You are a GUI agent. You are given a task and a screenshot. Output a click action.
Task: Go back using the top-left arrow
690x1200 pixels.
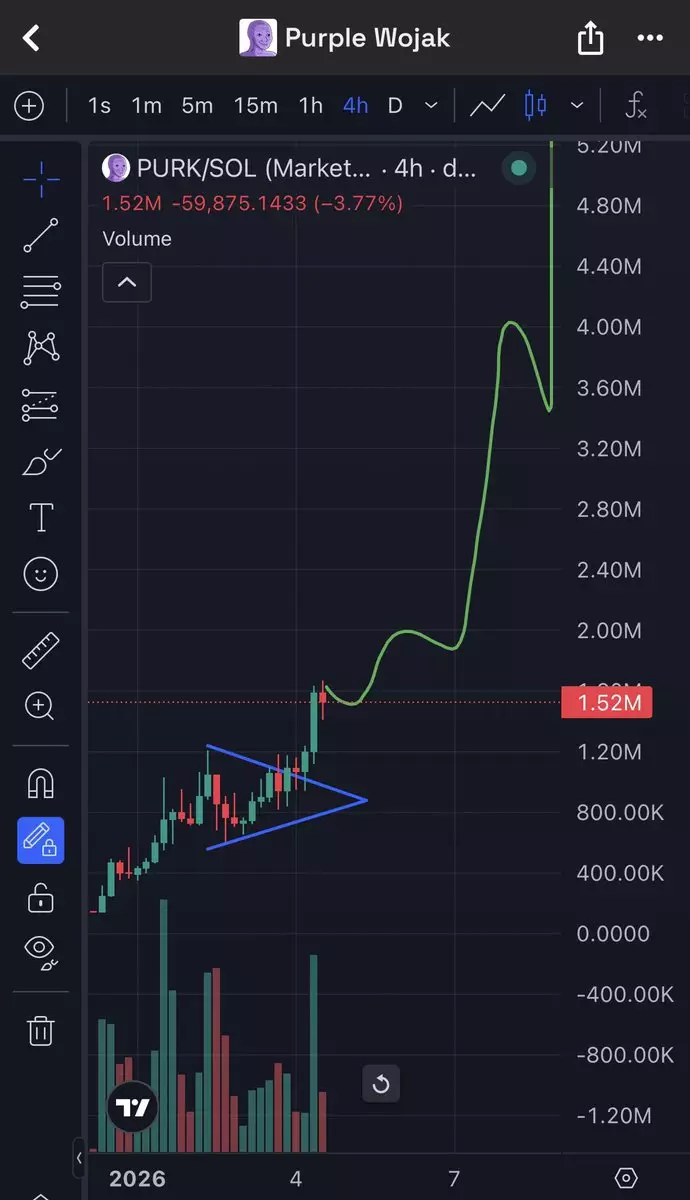coord(32,39)
